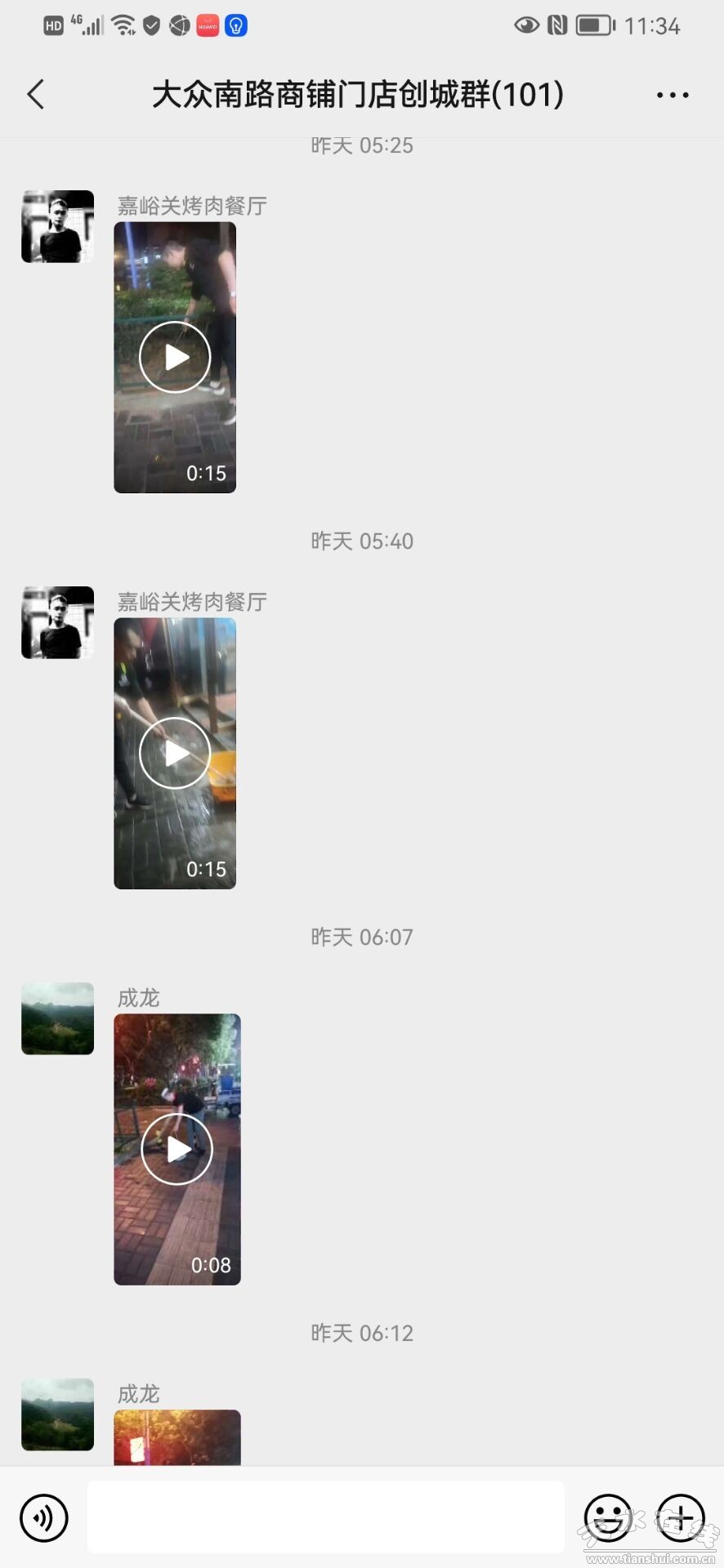View 成龙's avatar beside the 0:08 video

click(x=57, y=1018)
